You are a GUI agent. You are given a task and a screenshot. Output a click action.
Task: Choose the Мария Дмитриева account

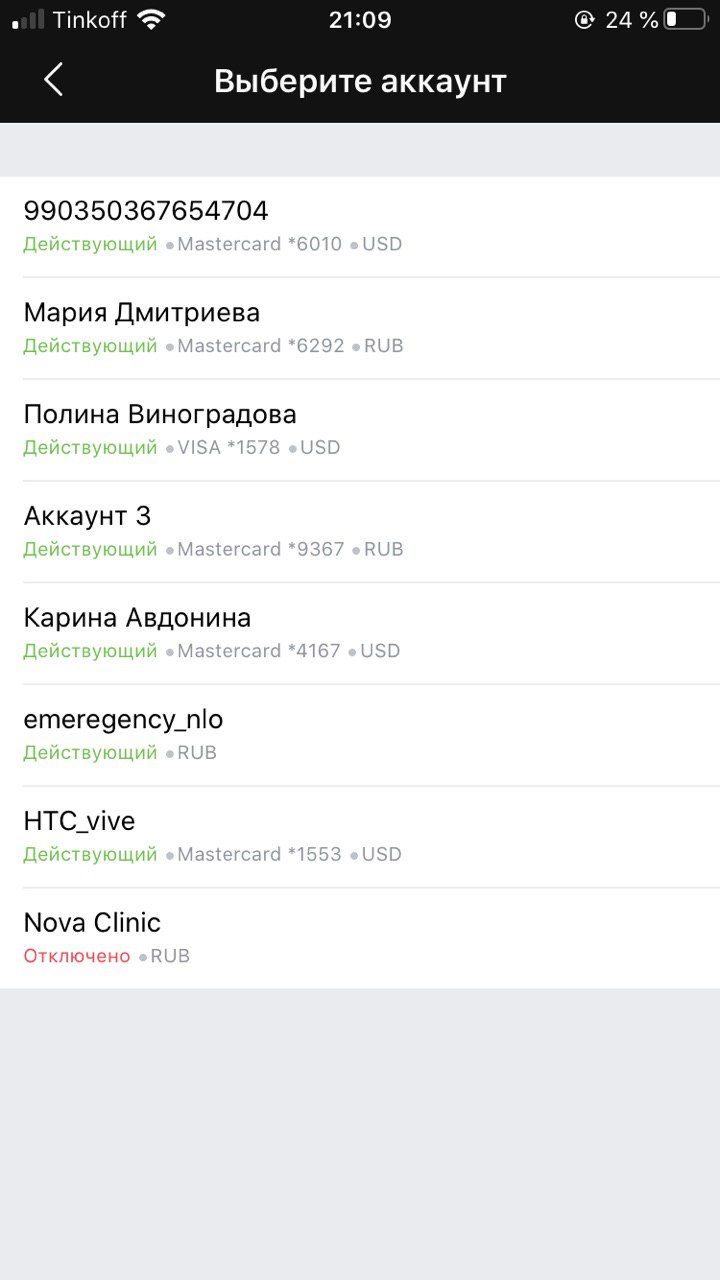pyautogui.click(x=360, y=328)
